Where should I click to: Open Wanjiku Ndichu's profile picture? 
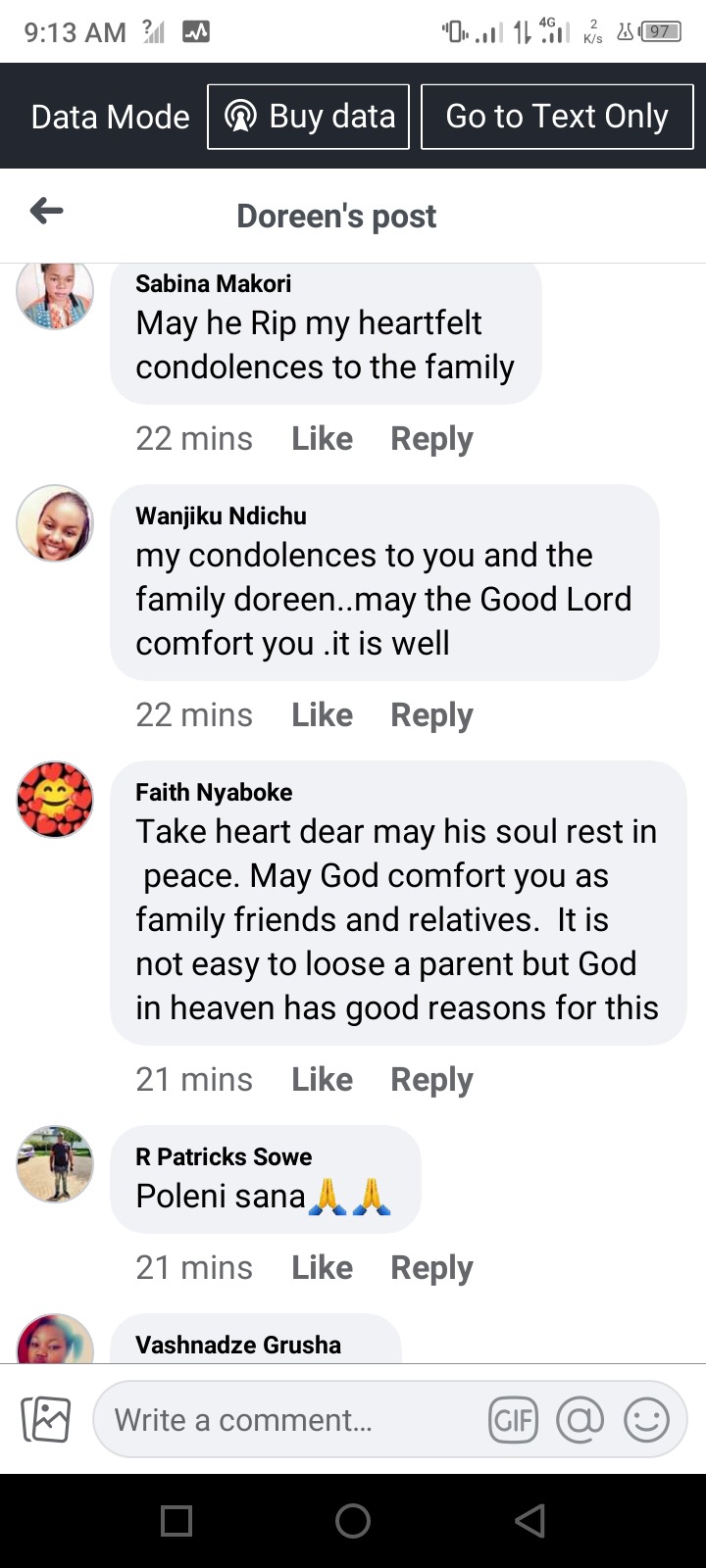tap(55, 523)
